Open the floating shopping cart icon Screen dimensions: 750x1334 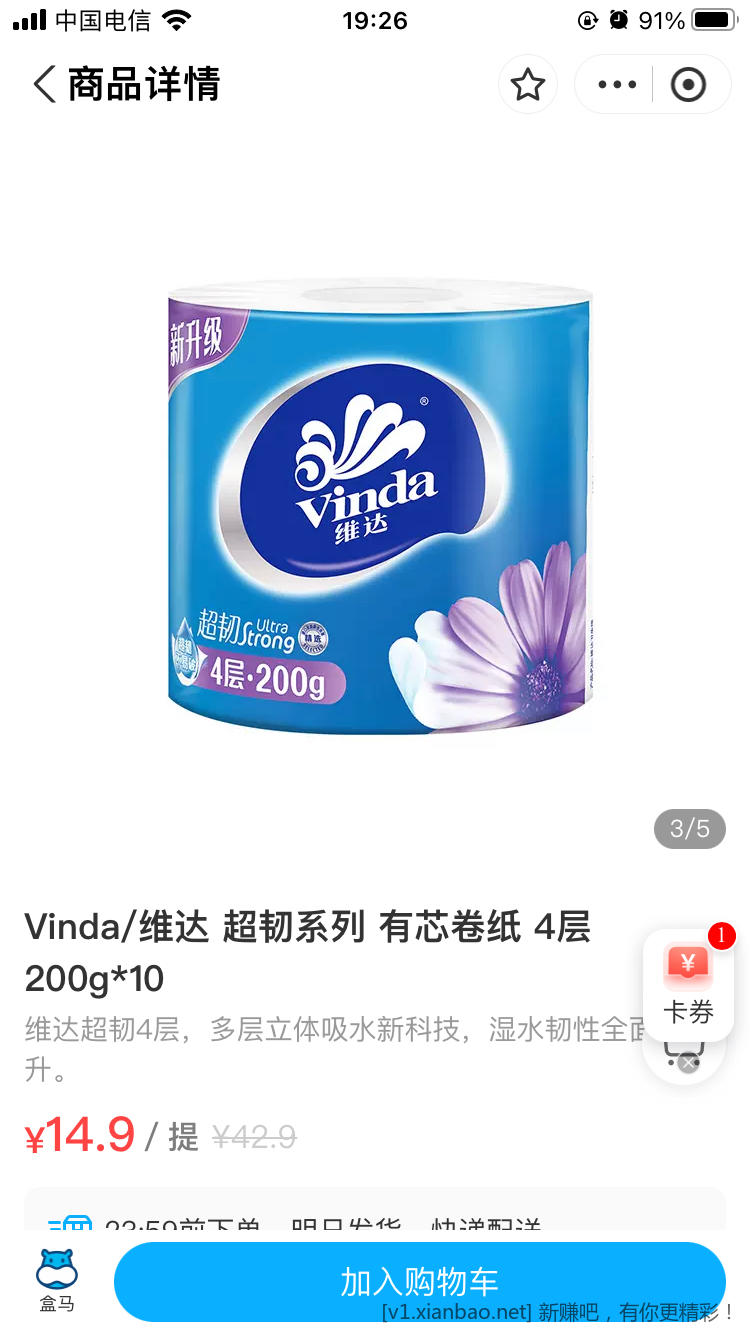click(x=686, y=1056)
